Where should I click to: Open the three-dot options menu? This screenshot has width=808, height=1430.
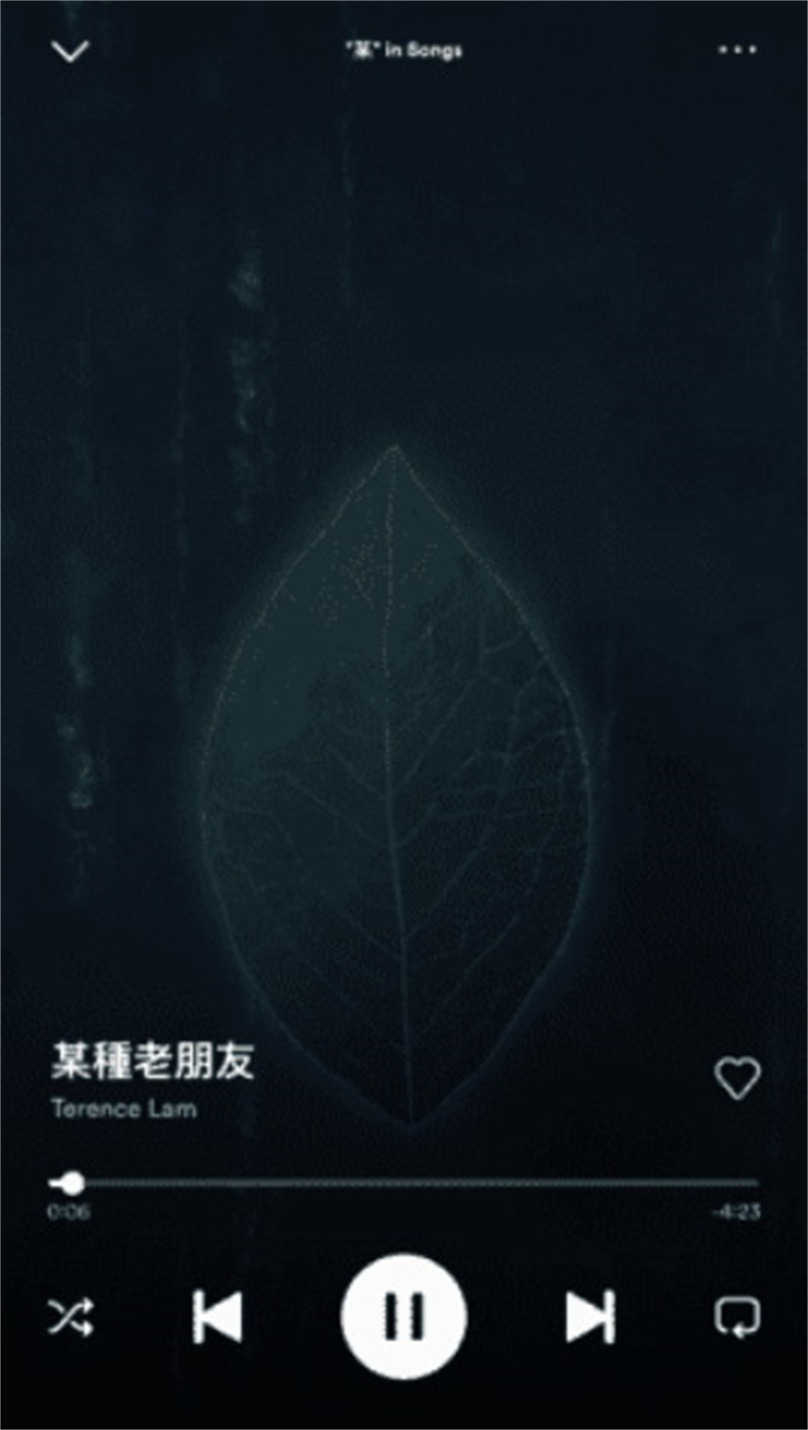(737, 50)
